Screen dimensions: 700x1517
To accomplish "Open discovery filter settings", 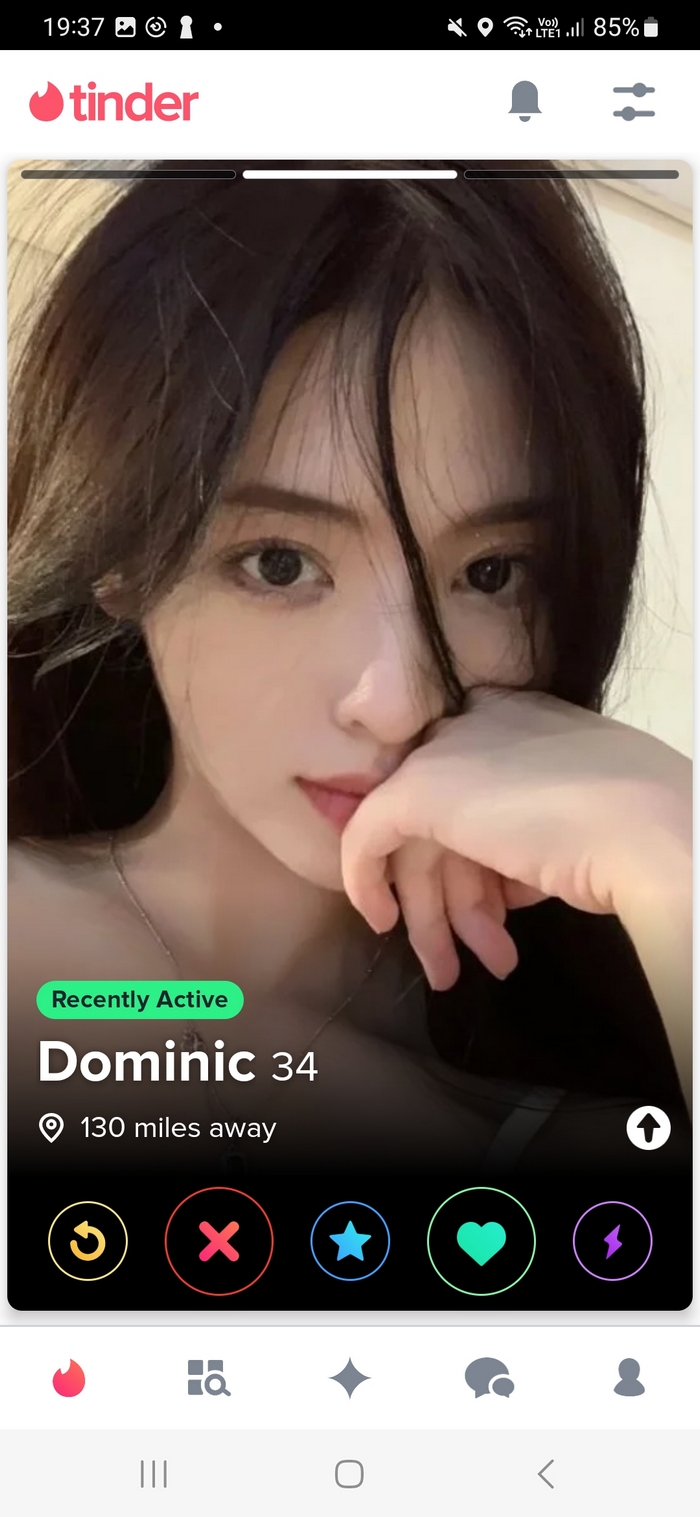I will coord(633,102).
